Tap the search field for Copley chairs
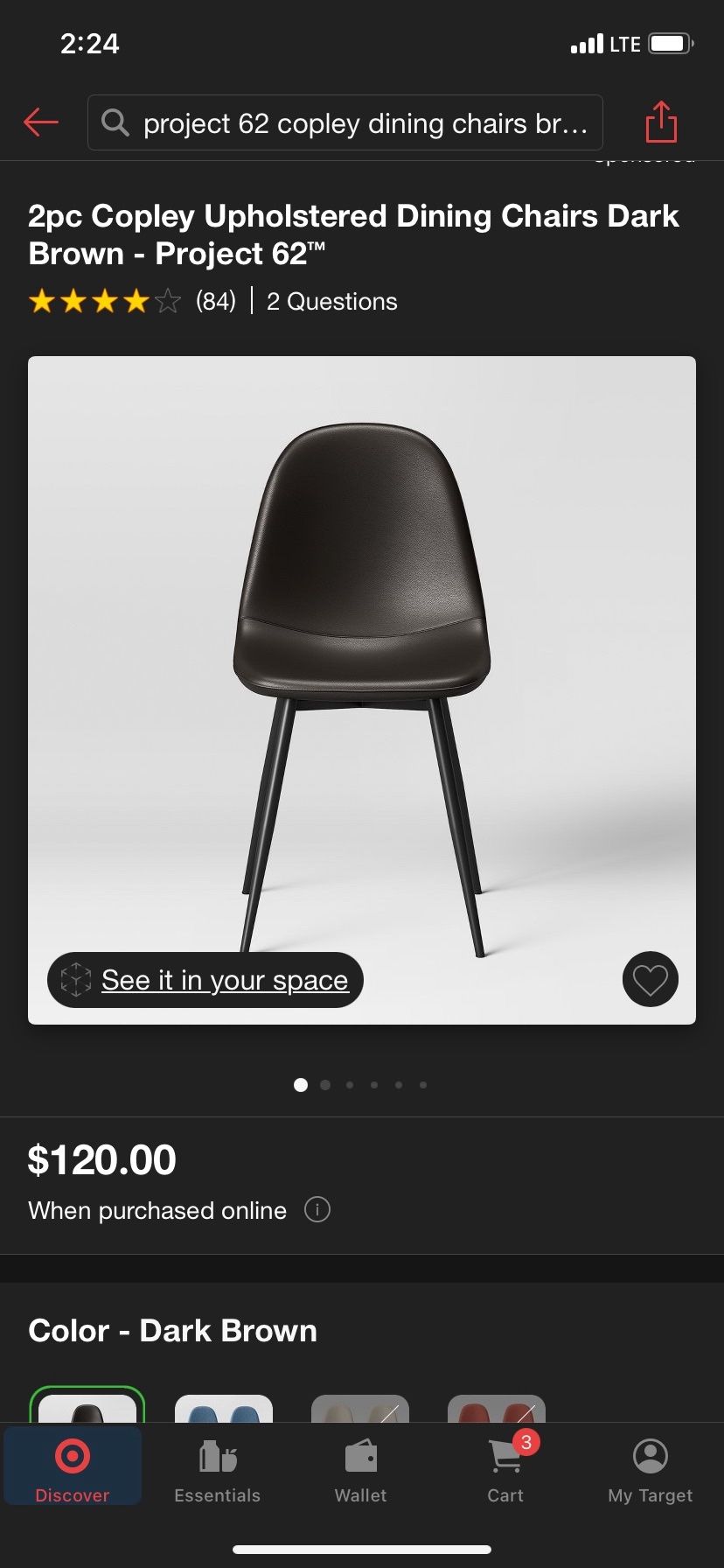The image size is (724, 1568). point(345,123)
